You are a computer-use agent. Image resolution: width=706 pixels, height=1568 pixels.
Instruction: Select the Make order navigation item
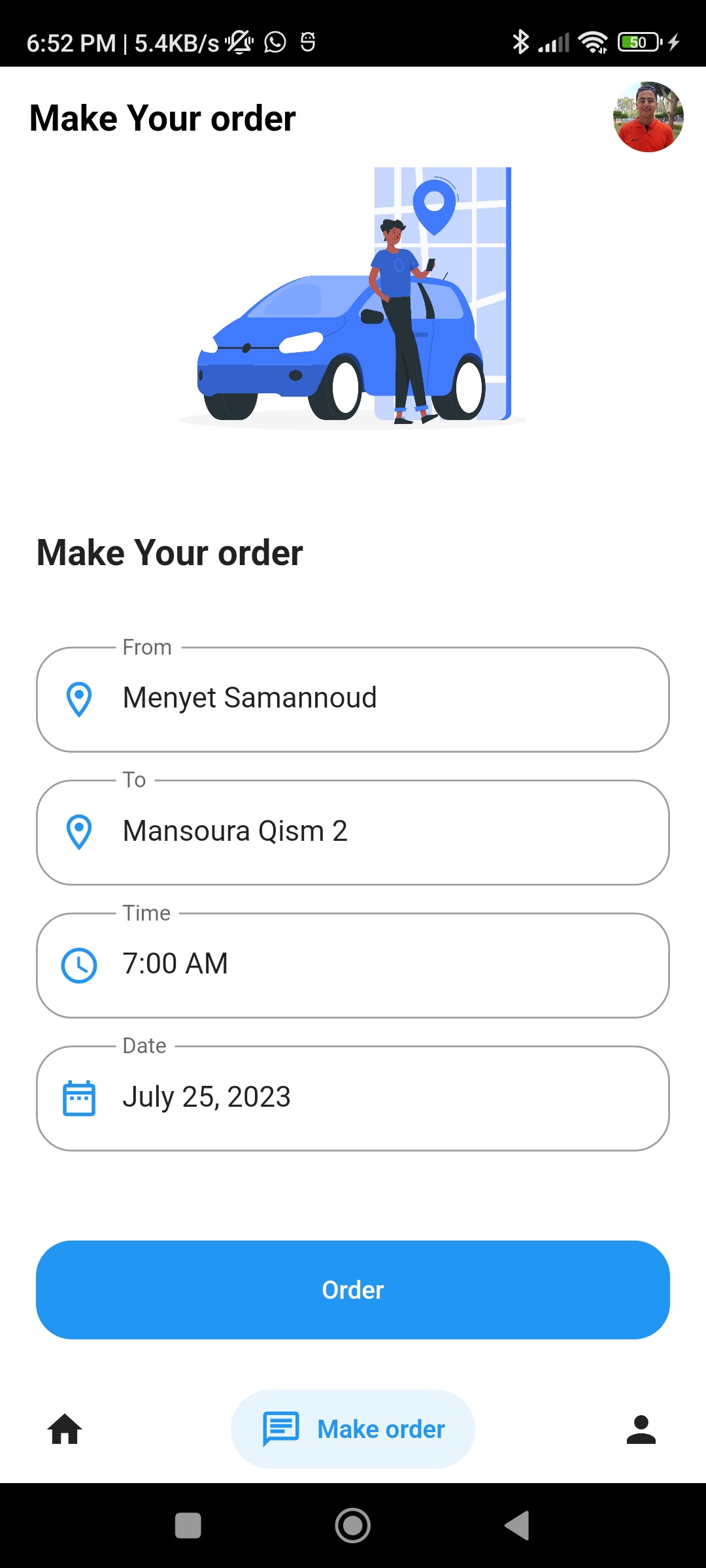click(x=353, y=1429)
